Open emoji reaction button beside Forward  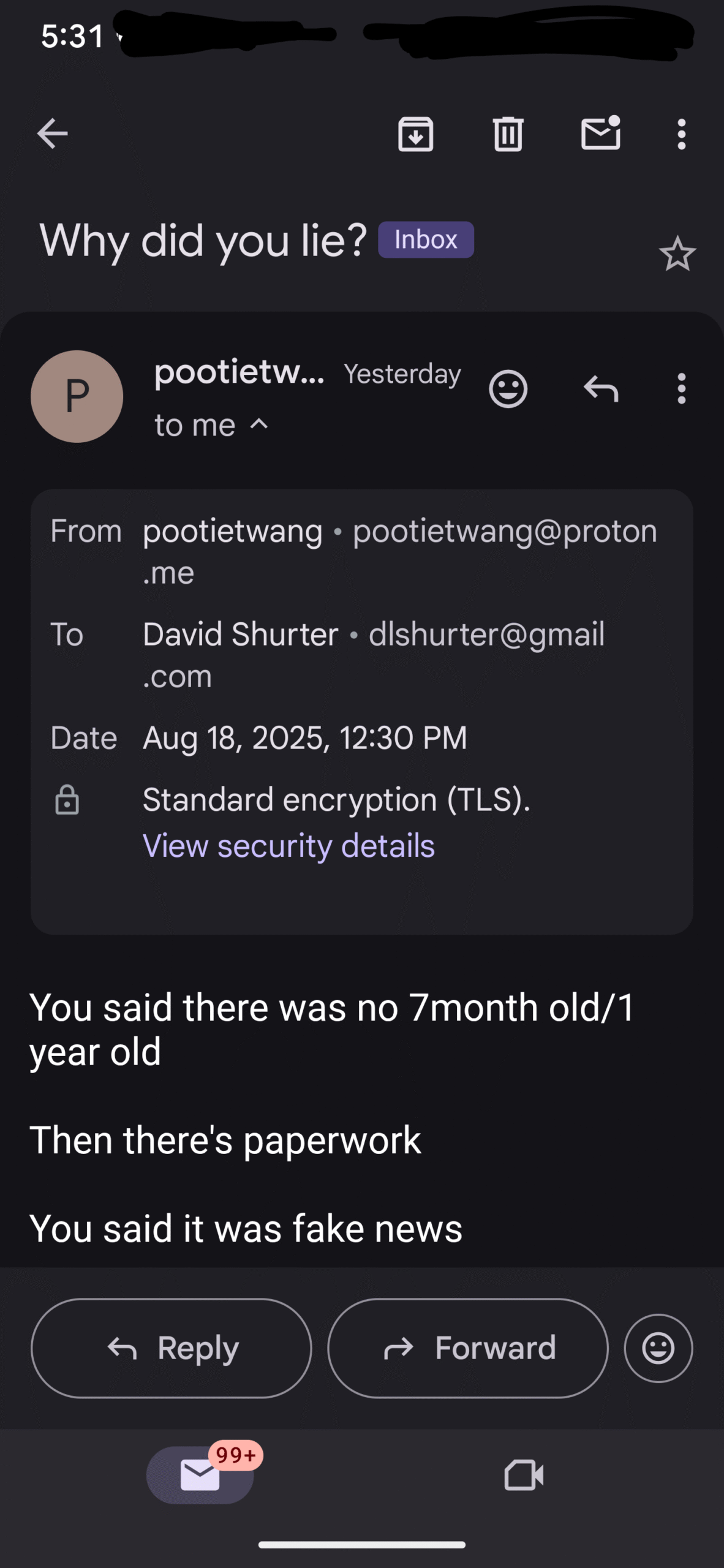click(658, 1348)
